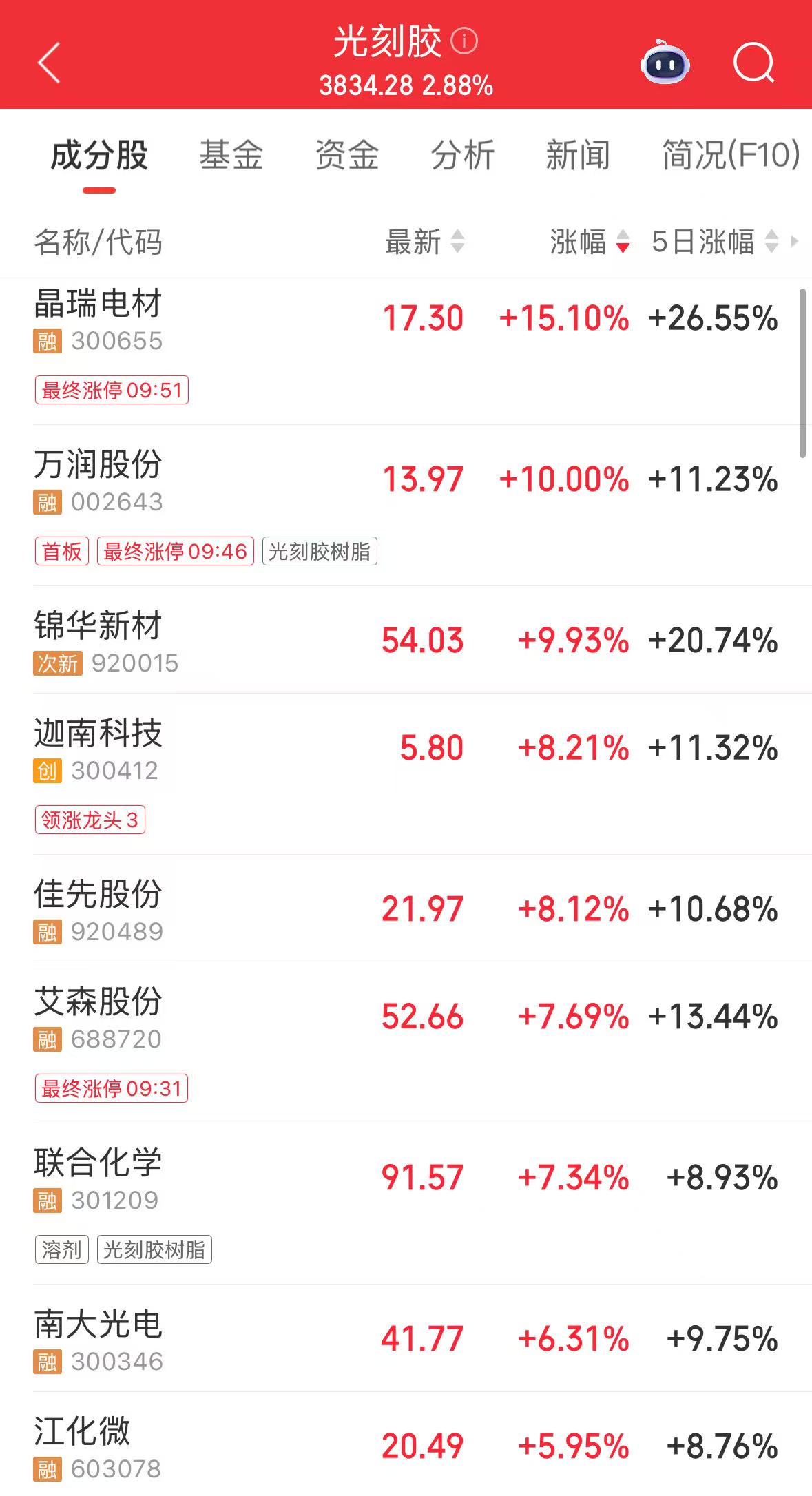Open the 分析 tab
Viewport: 812px width, 1496px height.
point(463,155)
